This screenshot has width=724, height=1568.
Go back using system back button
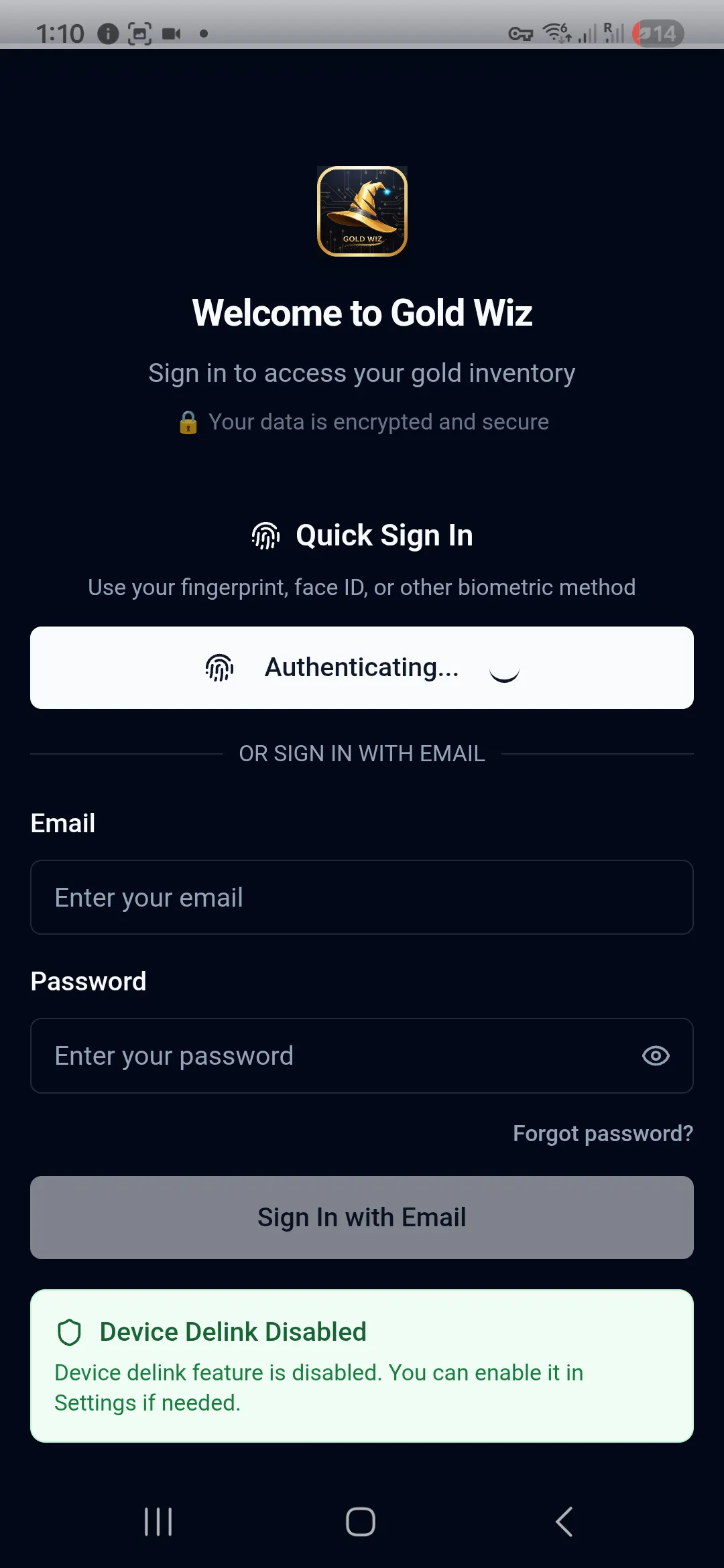(564, 1522)
